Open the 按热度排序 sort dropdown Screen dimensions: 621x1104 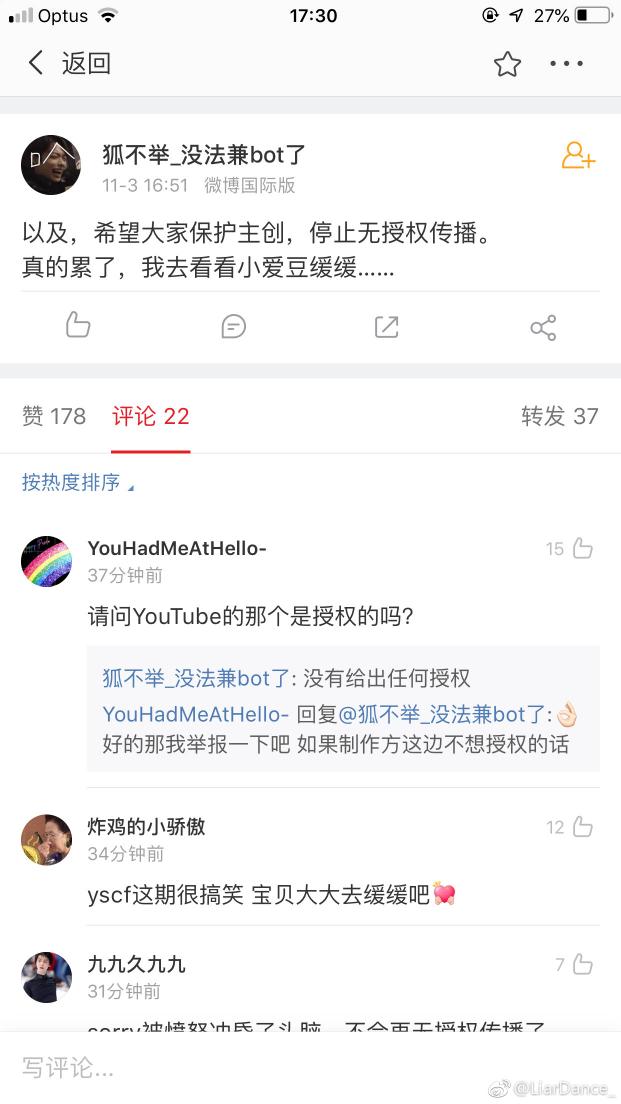tap(78, 483)
